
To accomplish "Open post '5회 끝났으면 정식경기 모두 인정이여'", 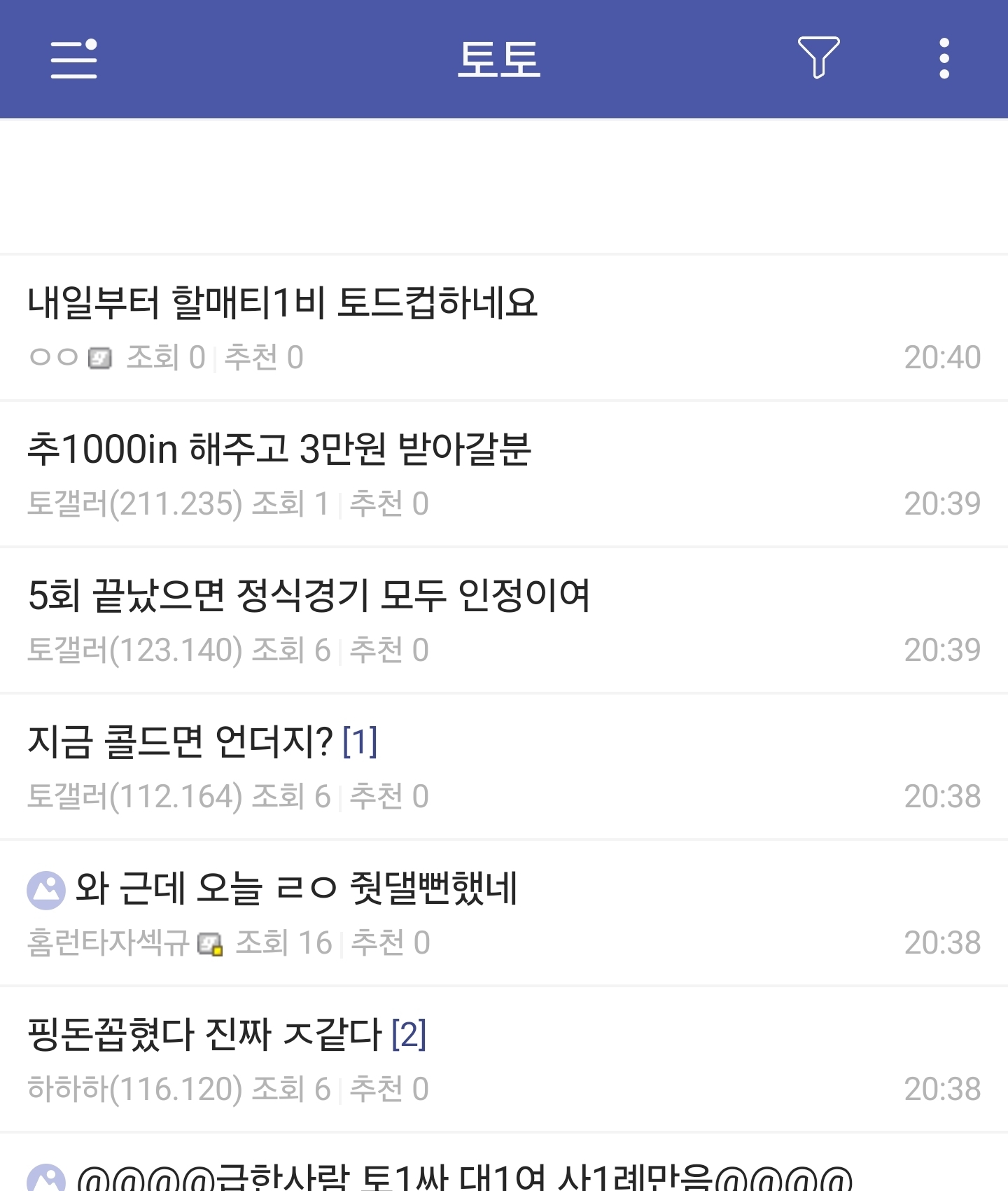I will [x=308, y=596].
